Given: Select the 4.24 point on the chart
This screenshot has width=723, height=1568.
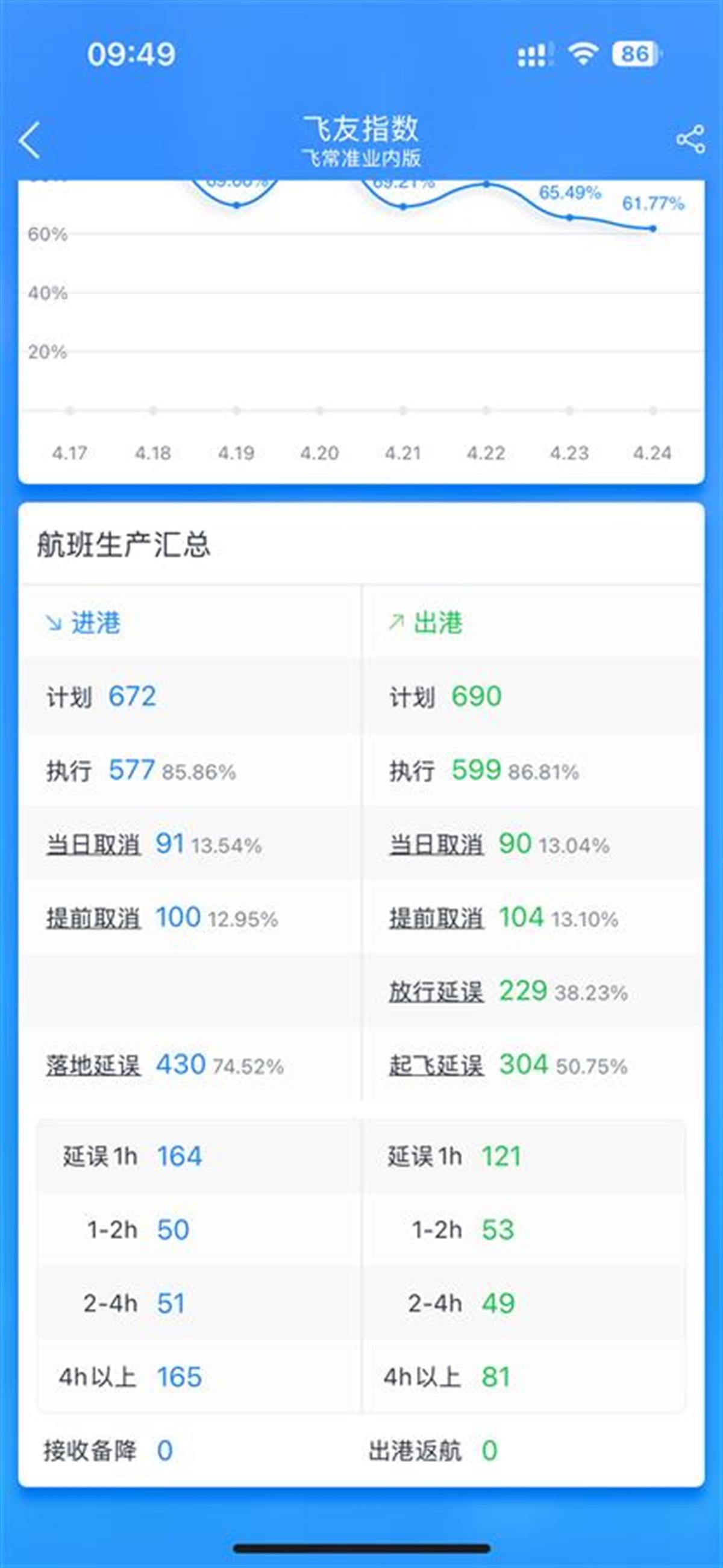Looking at the screenshot, I should point(653,229).
